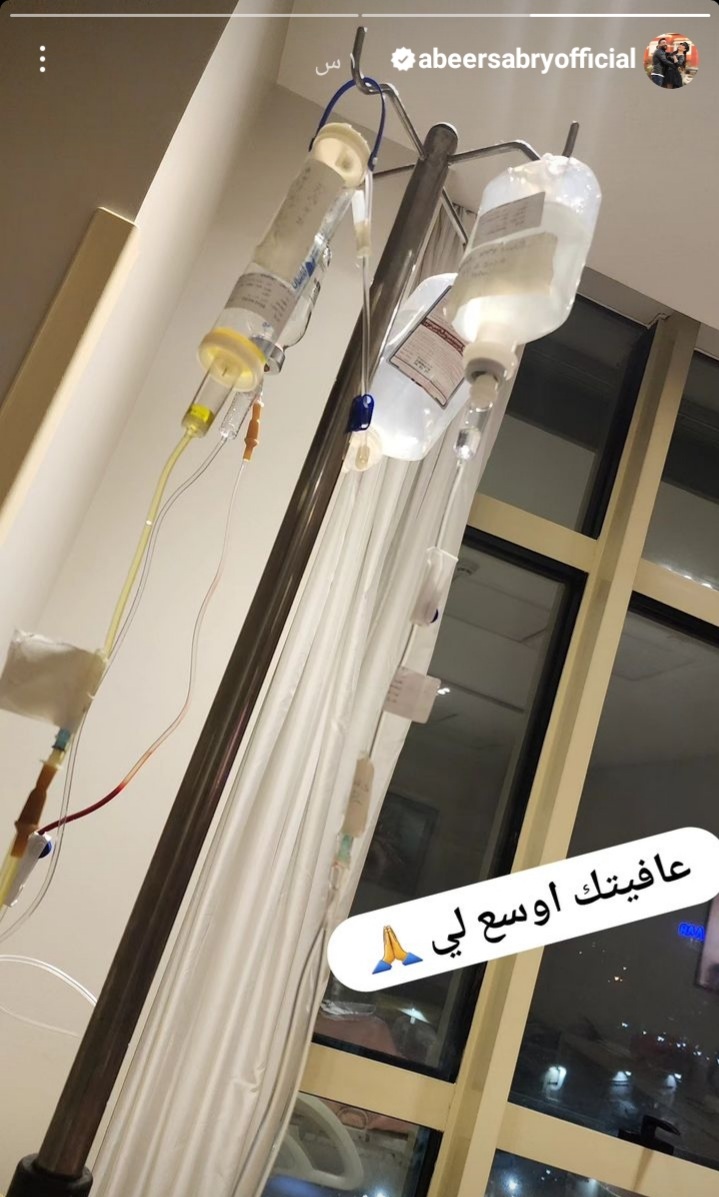This screenshot has height=1197, width=719.
Task: Tap the abeersabryofficial username
Action: click(x=527, y=60)
